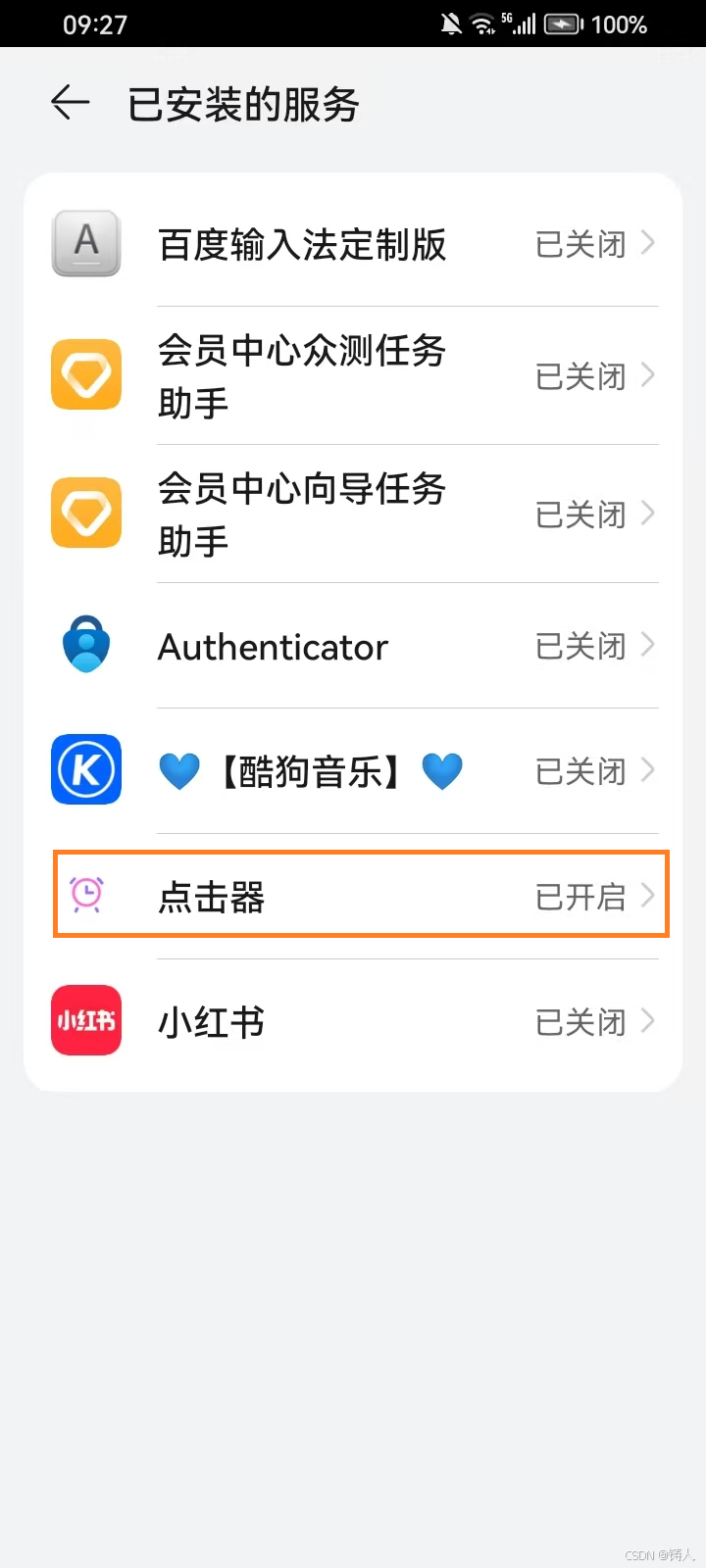706x1568 pixels.
Task: Open 百度输入法定制版 service settings
Action: (x=353, y=243)
